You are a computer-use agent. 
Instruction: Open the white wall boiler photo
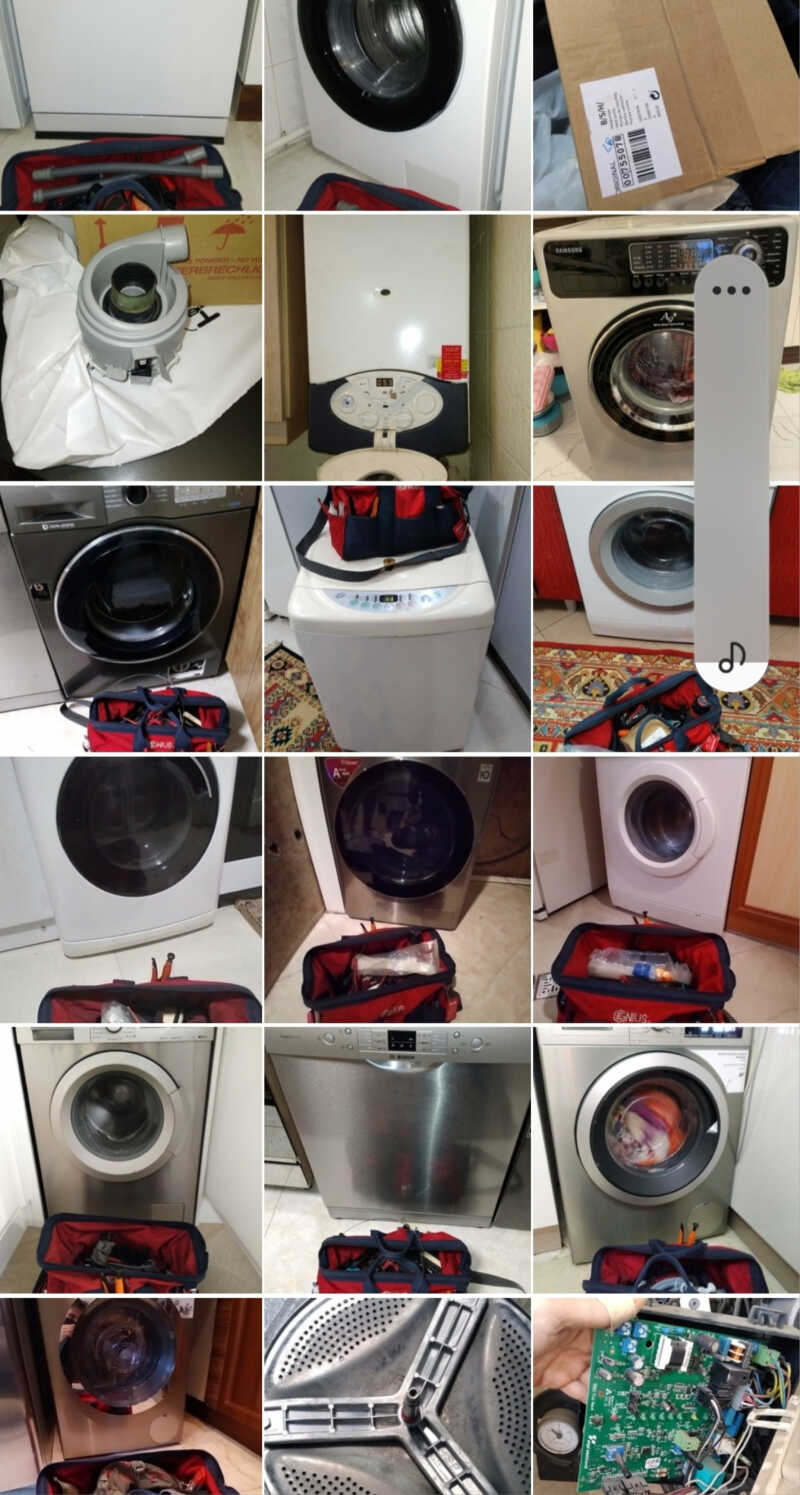397,347
